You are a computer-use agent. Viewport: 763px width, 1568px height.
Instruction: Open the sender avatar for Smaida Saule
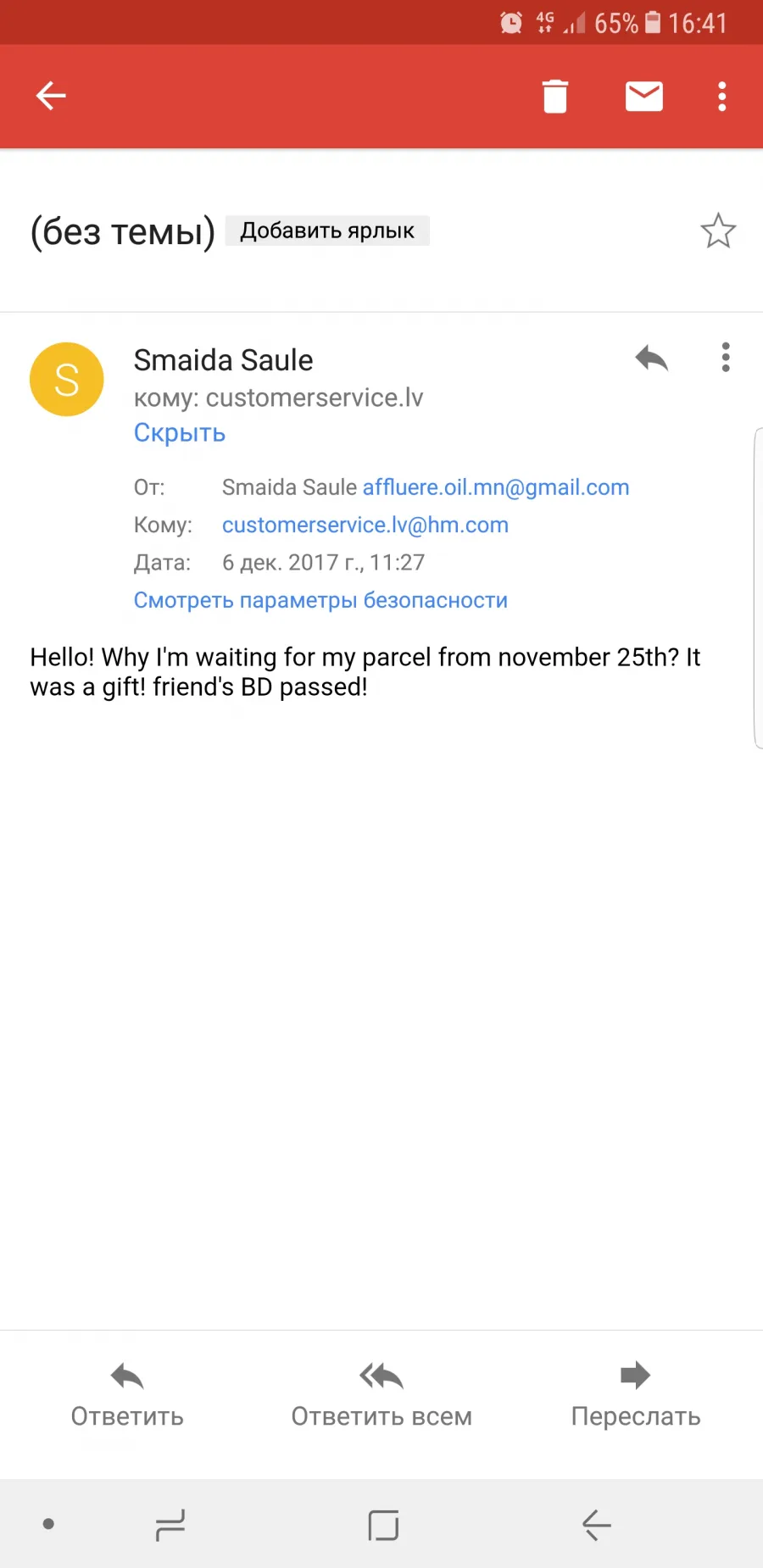point(67,379)
